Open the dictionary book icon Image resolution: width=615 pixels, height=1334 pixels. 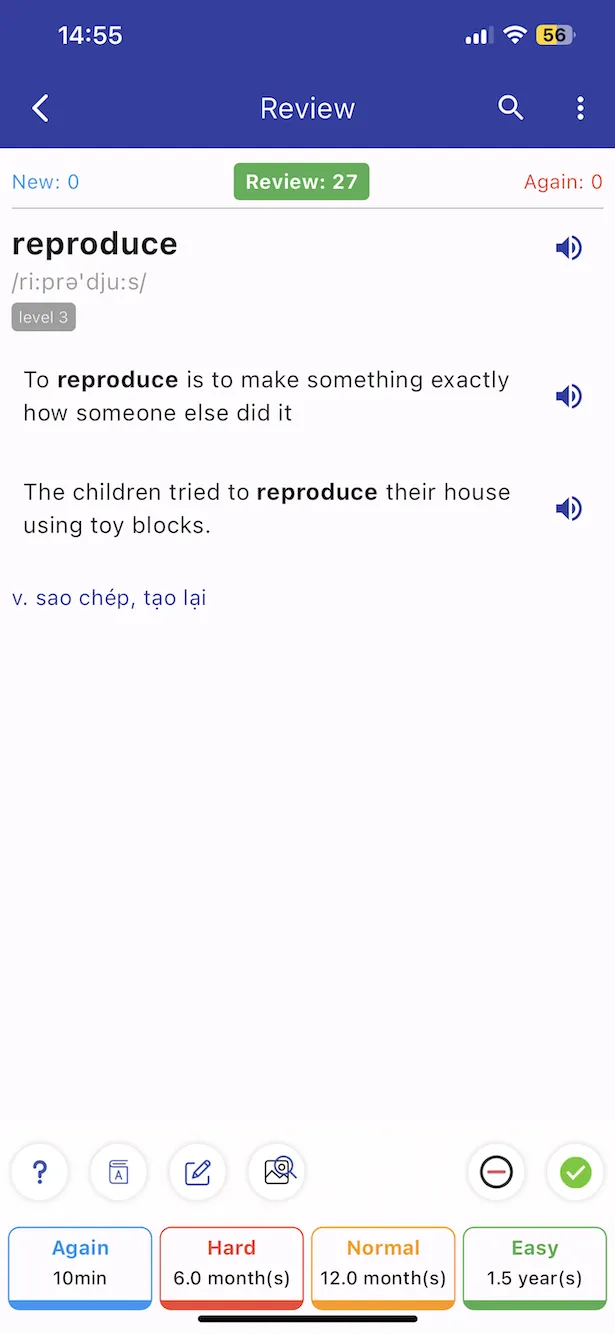(119, 1171)
